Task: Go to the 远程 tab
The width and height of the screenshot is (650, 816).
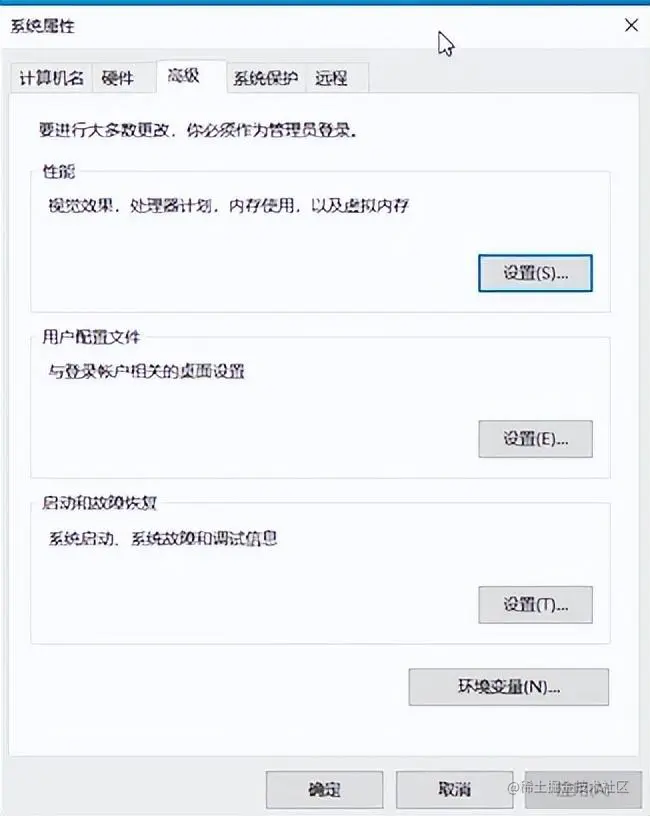Action: (331, 78)
